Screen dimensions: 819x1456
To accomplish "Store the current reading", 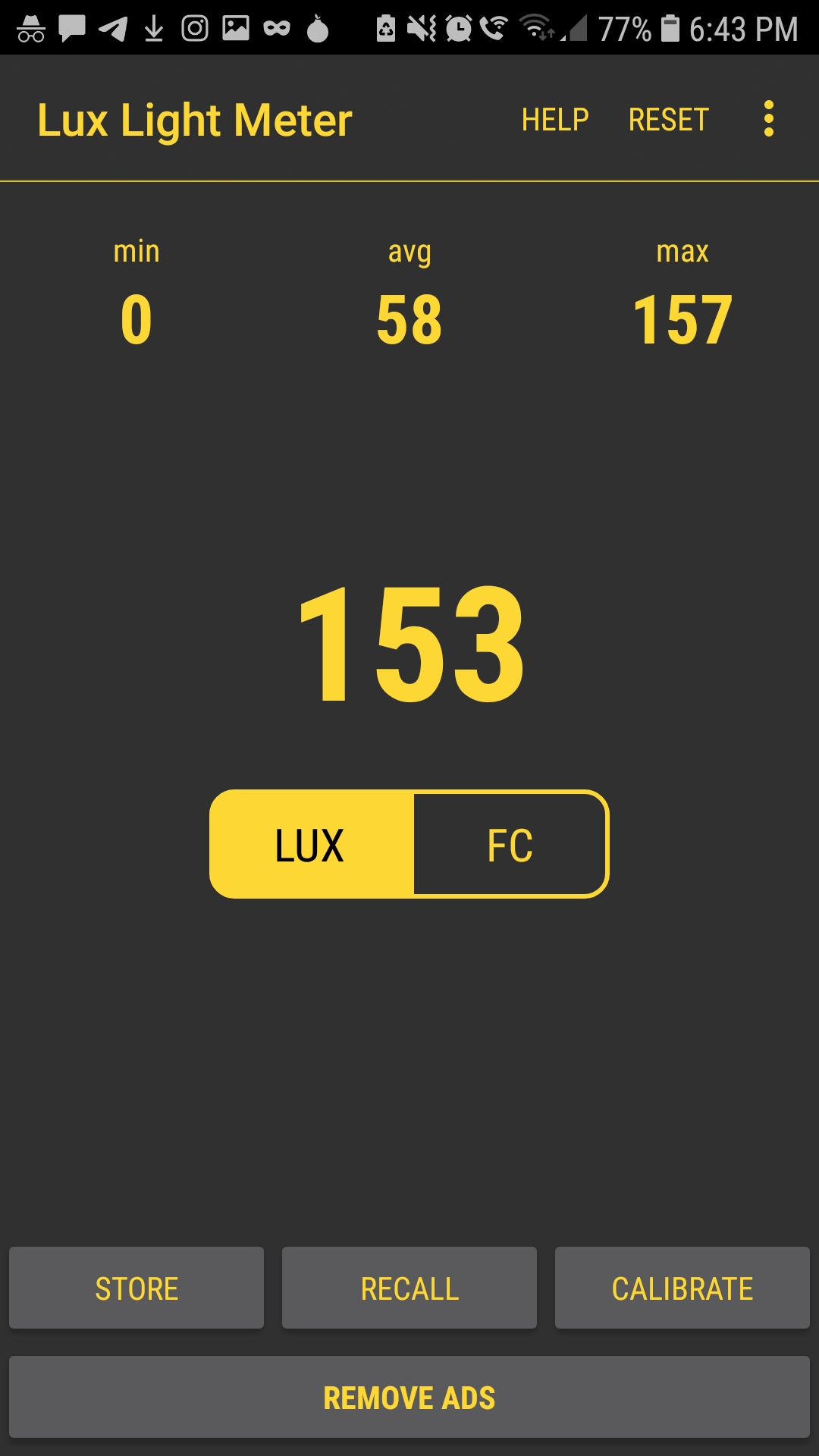I will click(136, 1288).
